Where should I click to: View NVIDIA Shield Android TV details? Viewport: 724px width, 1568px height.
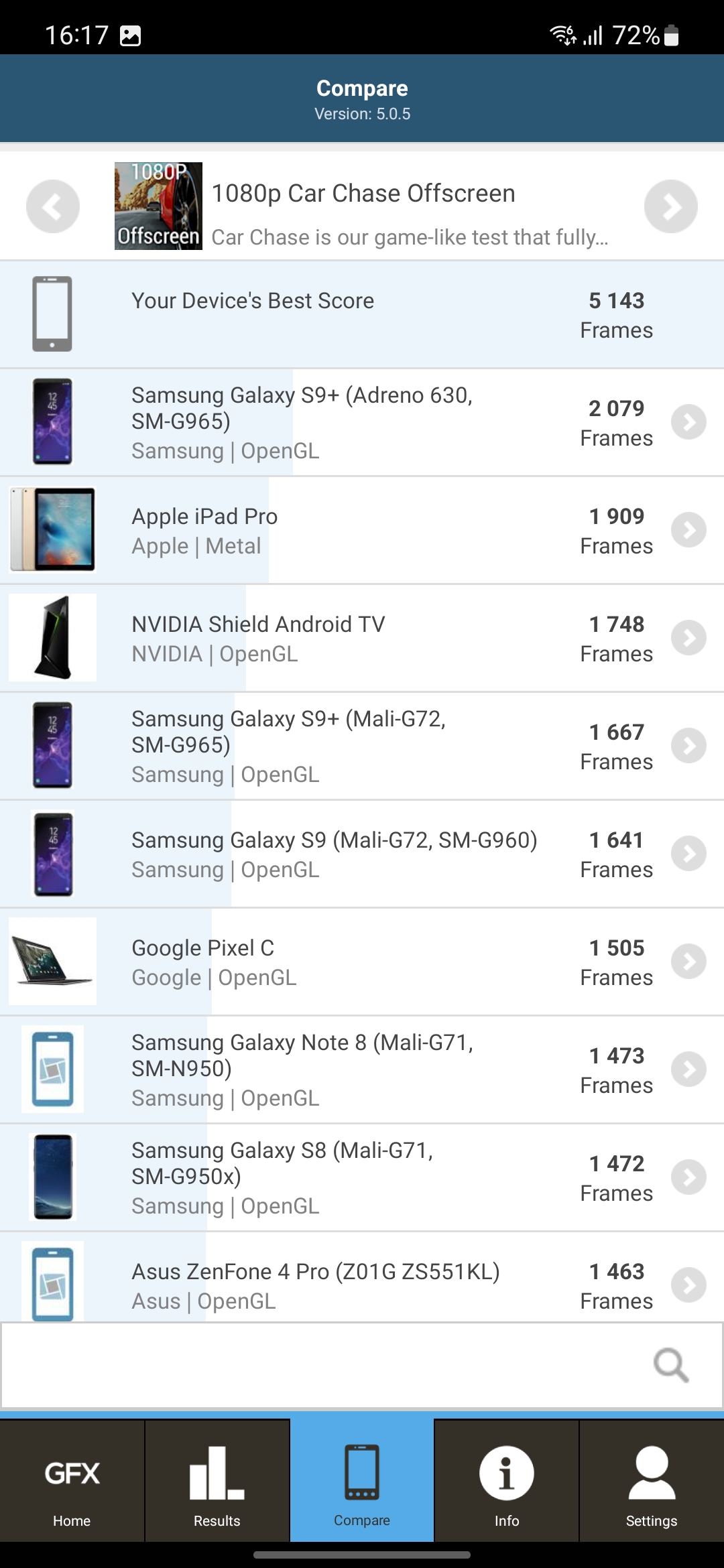click(x=362, y=638)
